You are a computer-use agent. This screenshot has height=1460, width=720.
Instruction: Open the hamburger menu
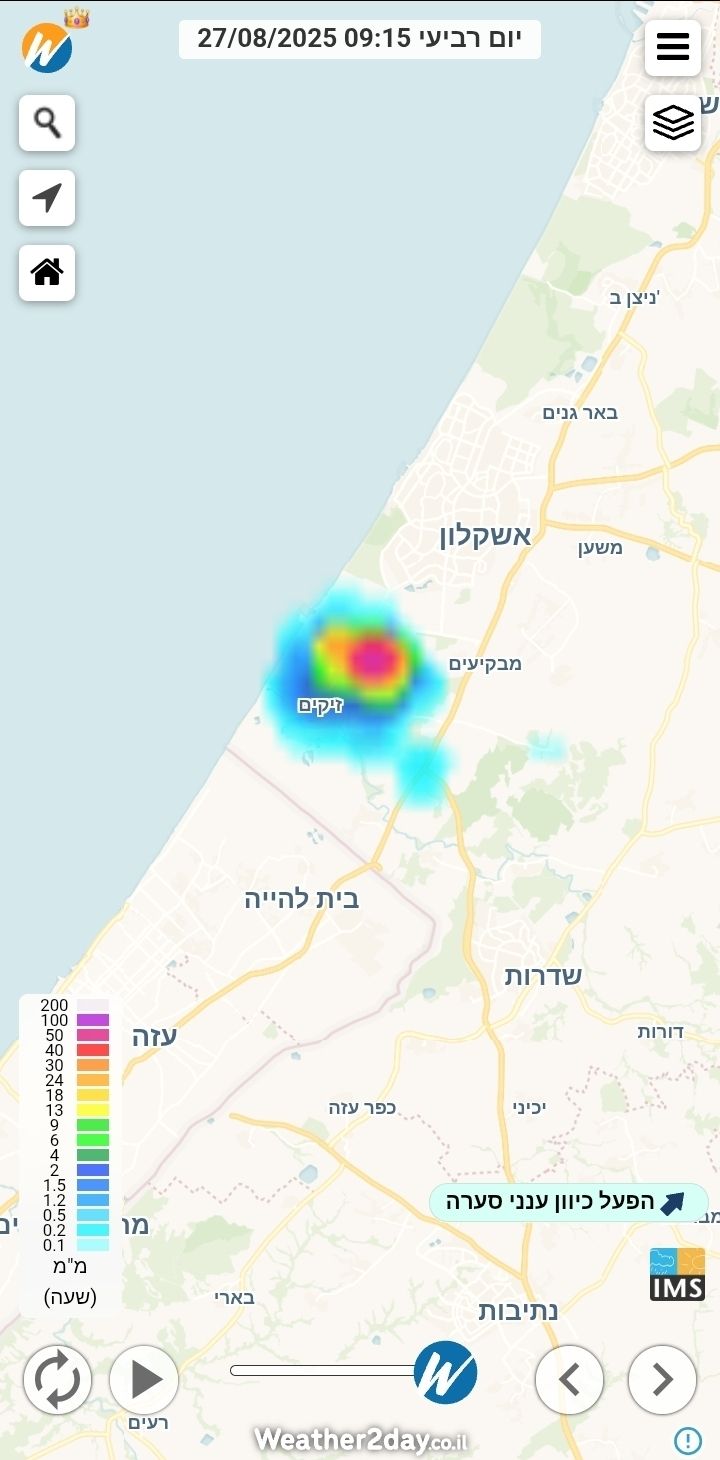672,47
